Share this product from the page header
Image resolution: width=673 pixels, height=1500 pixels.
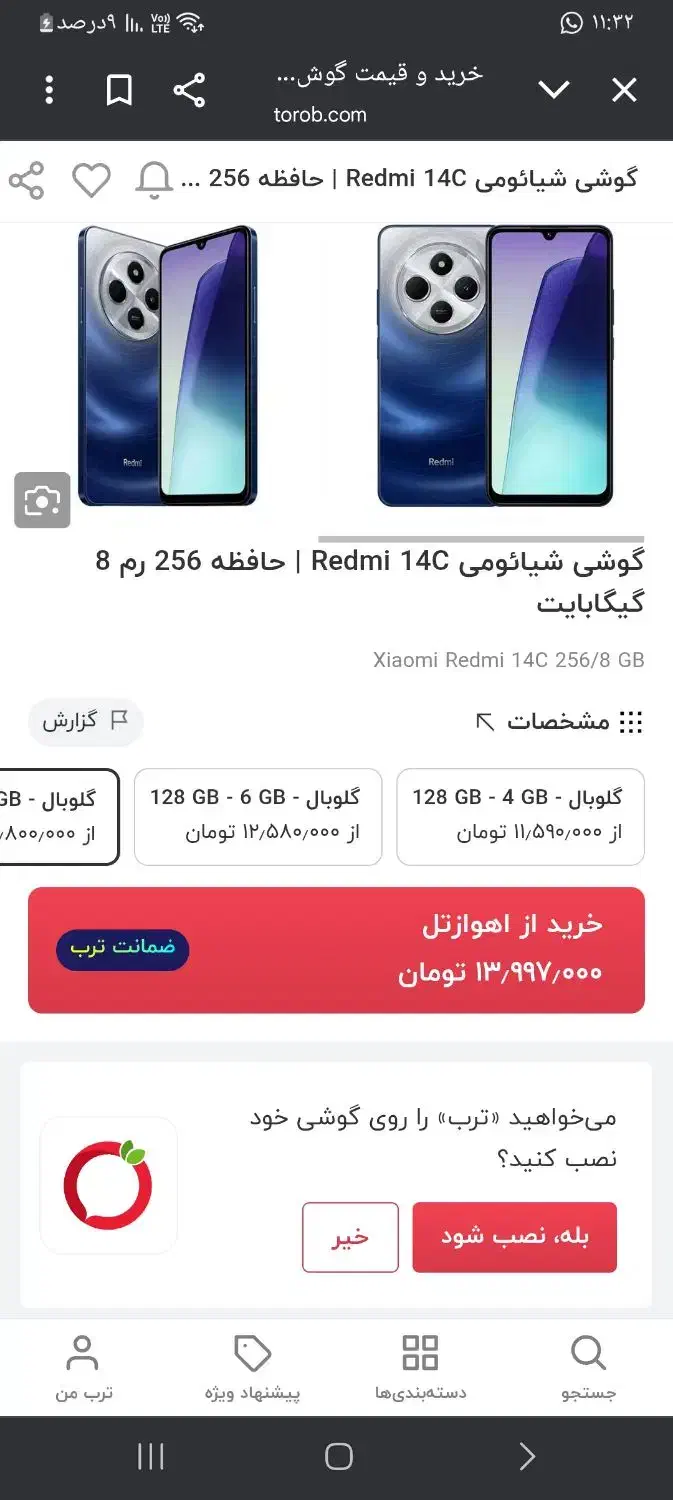27,180
